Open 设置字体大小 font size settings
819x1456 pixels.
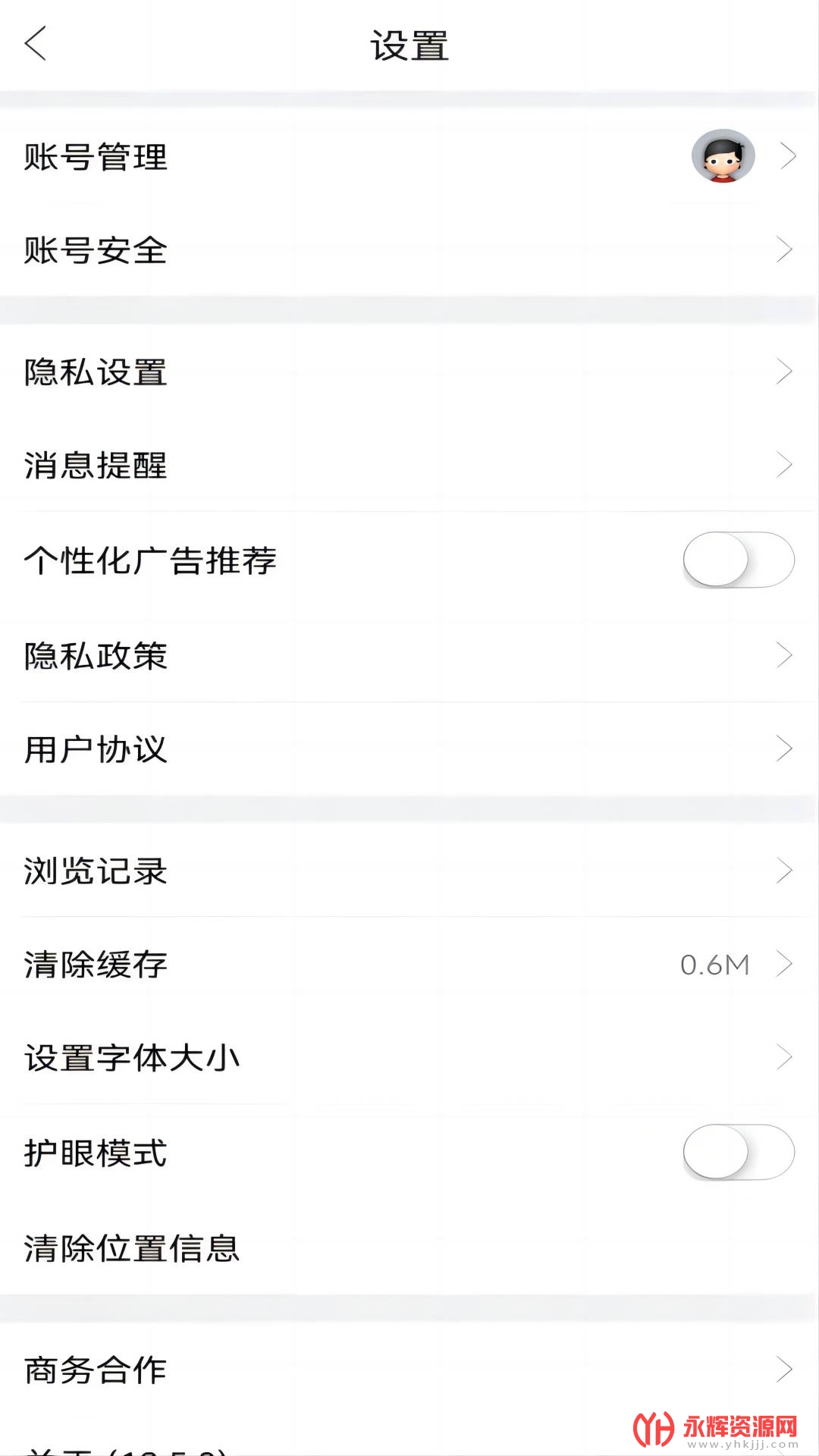point(409,1058)
